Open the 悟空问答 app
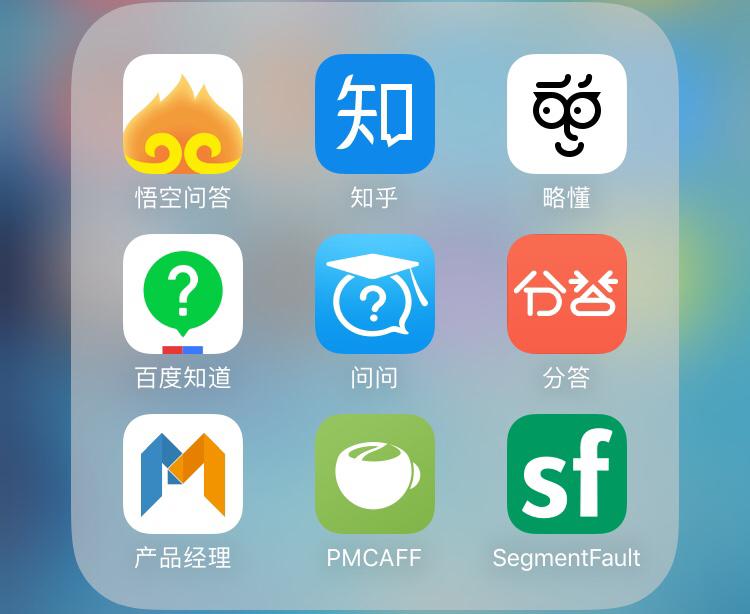Image resolution: width=750 pixels, height=614 pixels. tap(183, 114)
